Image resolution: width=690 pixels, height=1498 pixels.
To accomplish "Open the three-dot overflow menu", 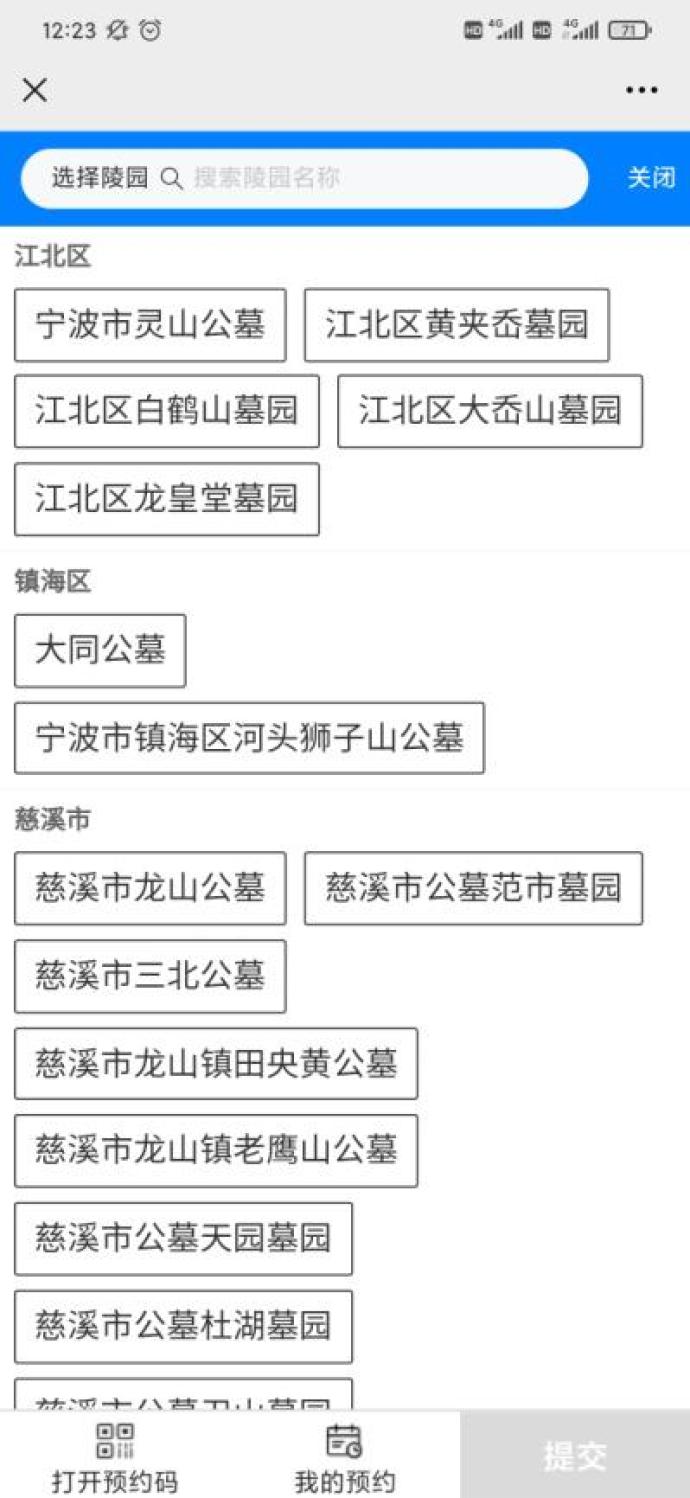I will (641, 90).
